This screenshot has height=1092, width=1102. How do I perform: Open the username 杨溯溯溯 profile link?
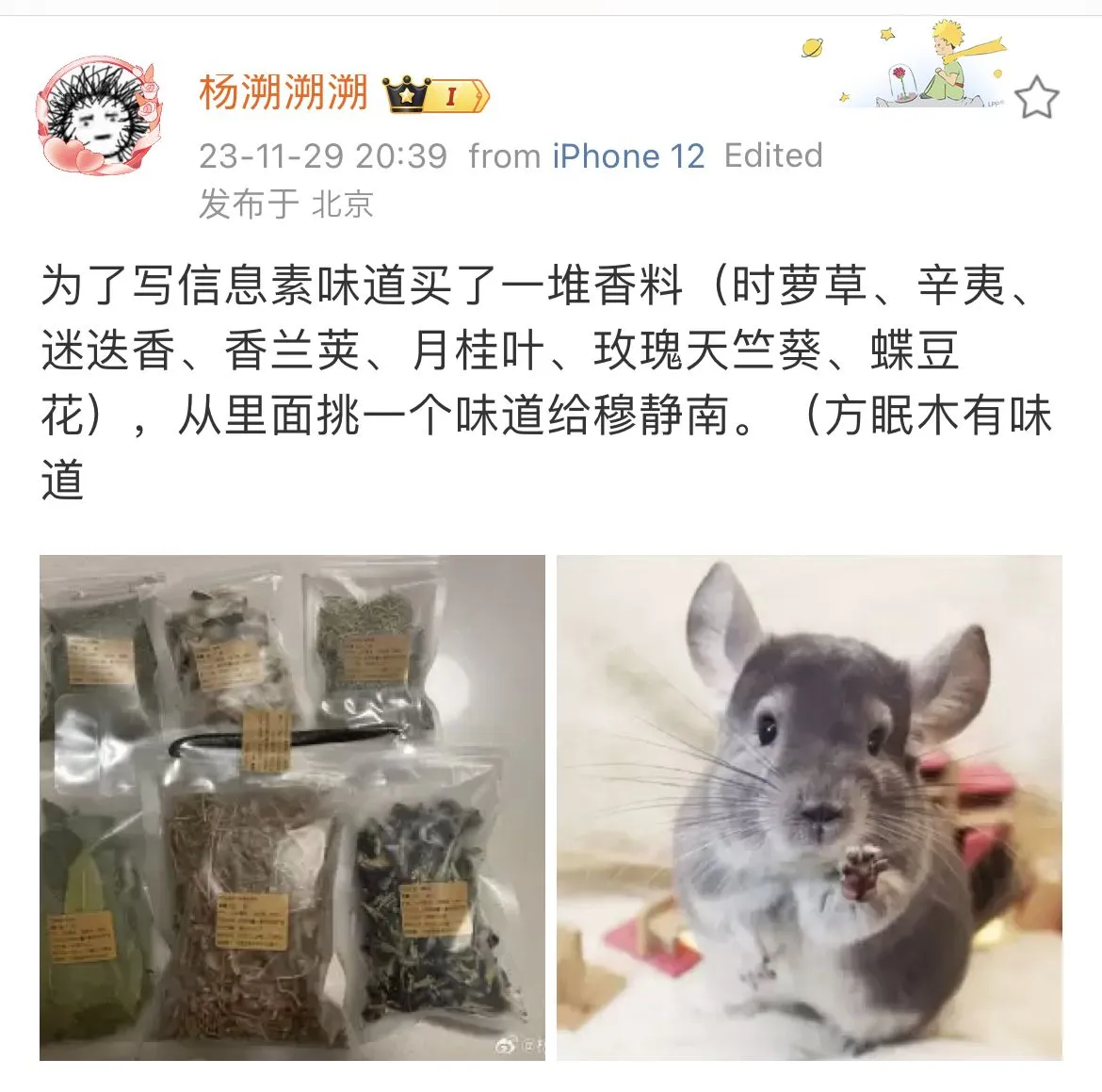pyautogui.click(x=283, y=93)
